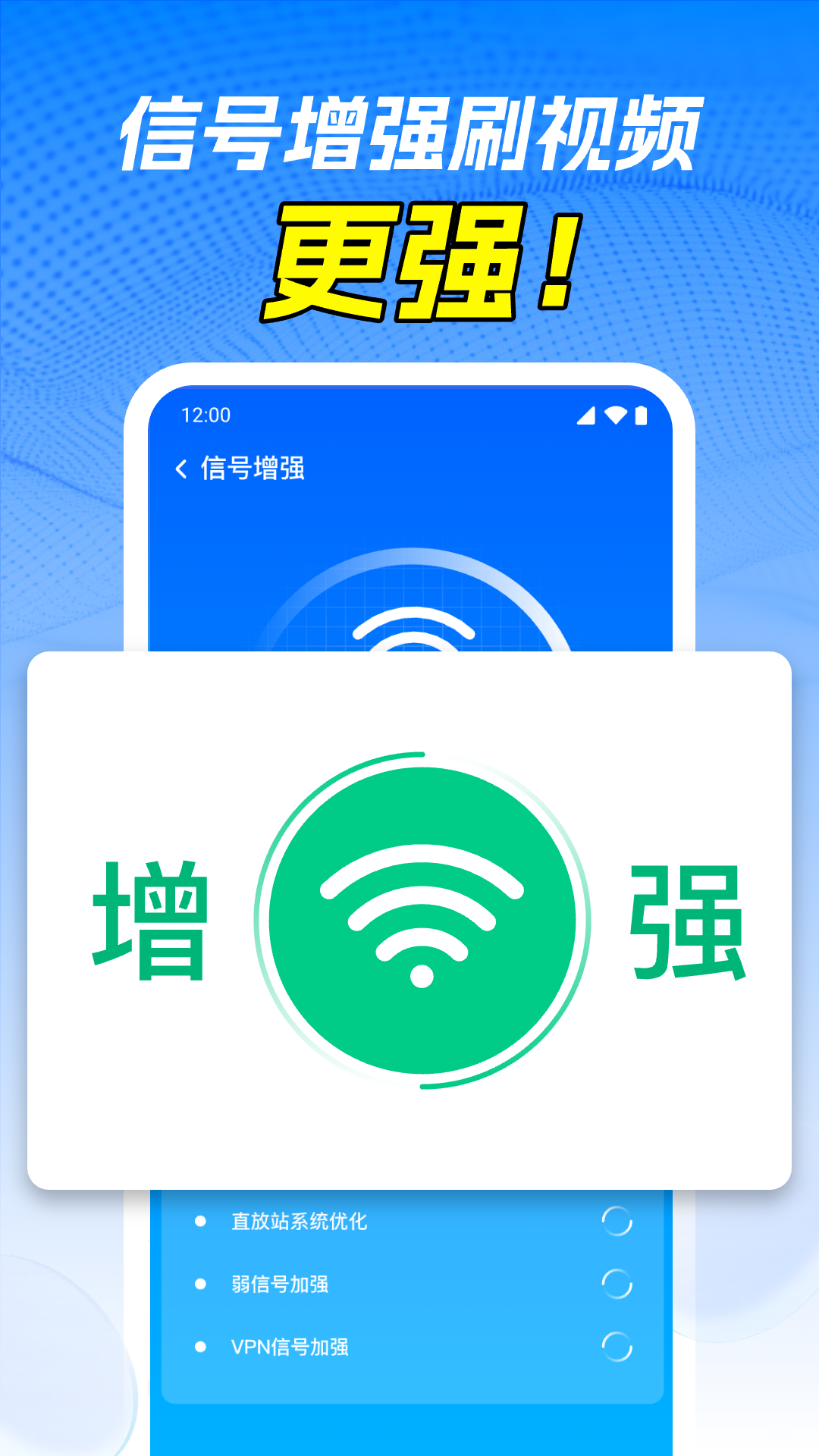The image size is (819, 1456).
Task: Go back using the left chevron arrow
Action: (x=182, y=468)
